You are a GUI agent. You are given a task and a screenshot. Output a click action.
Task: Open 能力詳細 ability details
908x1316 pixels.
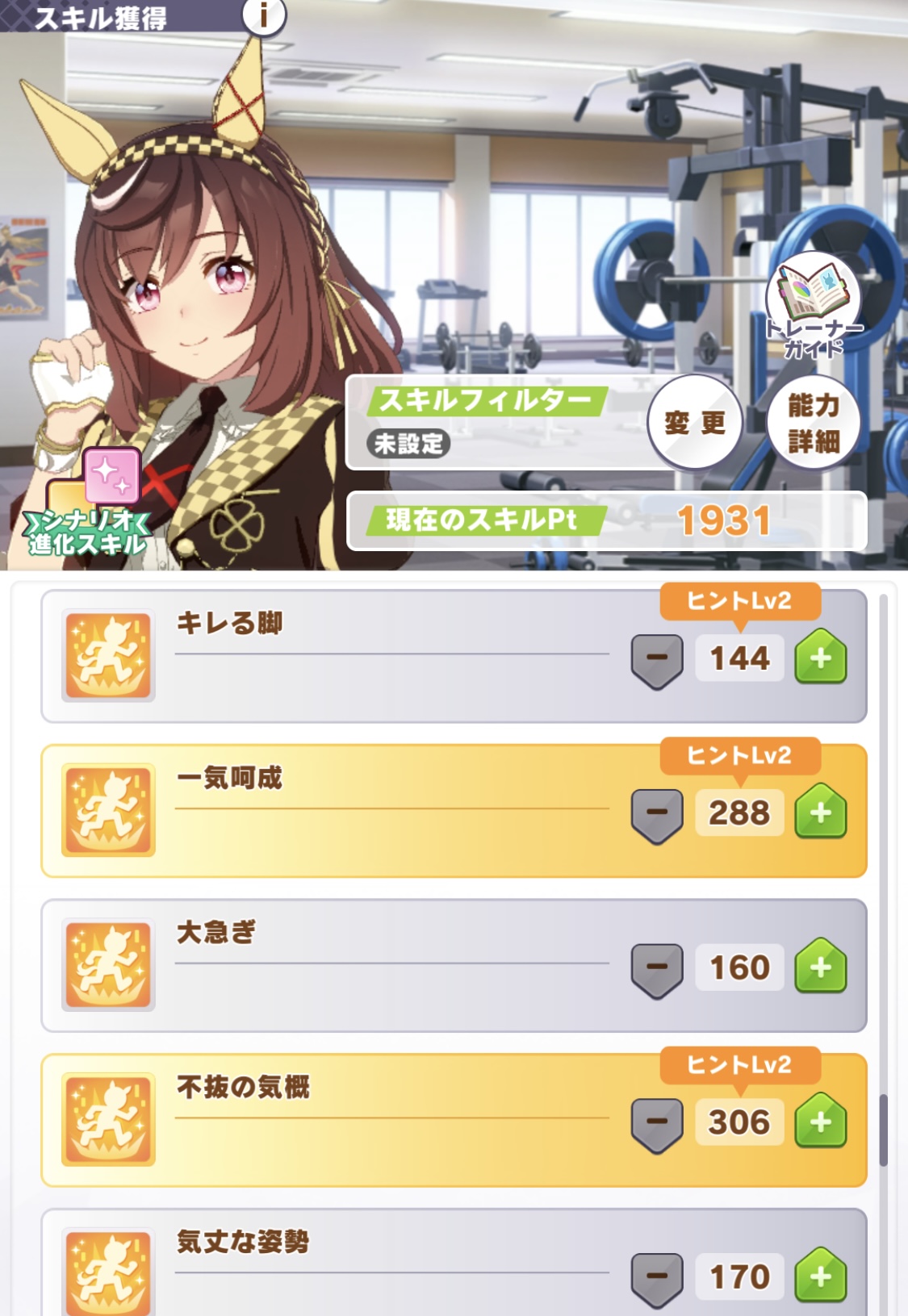[x=813, y=422]
